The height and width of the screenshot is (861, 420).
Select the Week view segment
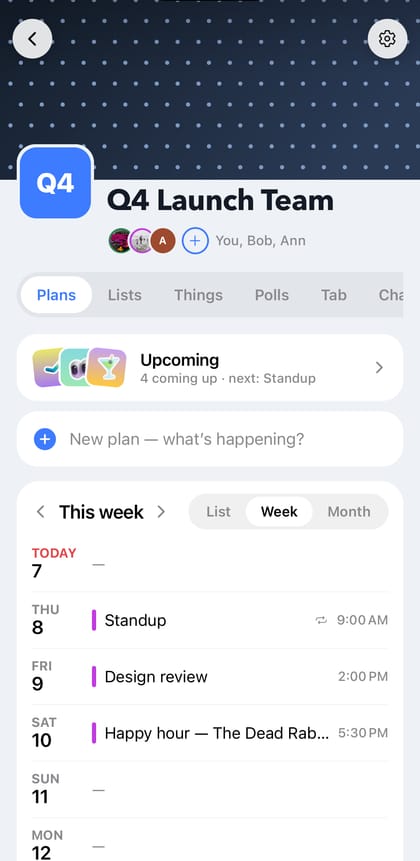279,512
